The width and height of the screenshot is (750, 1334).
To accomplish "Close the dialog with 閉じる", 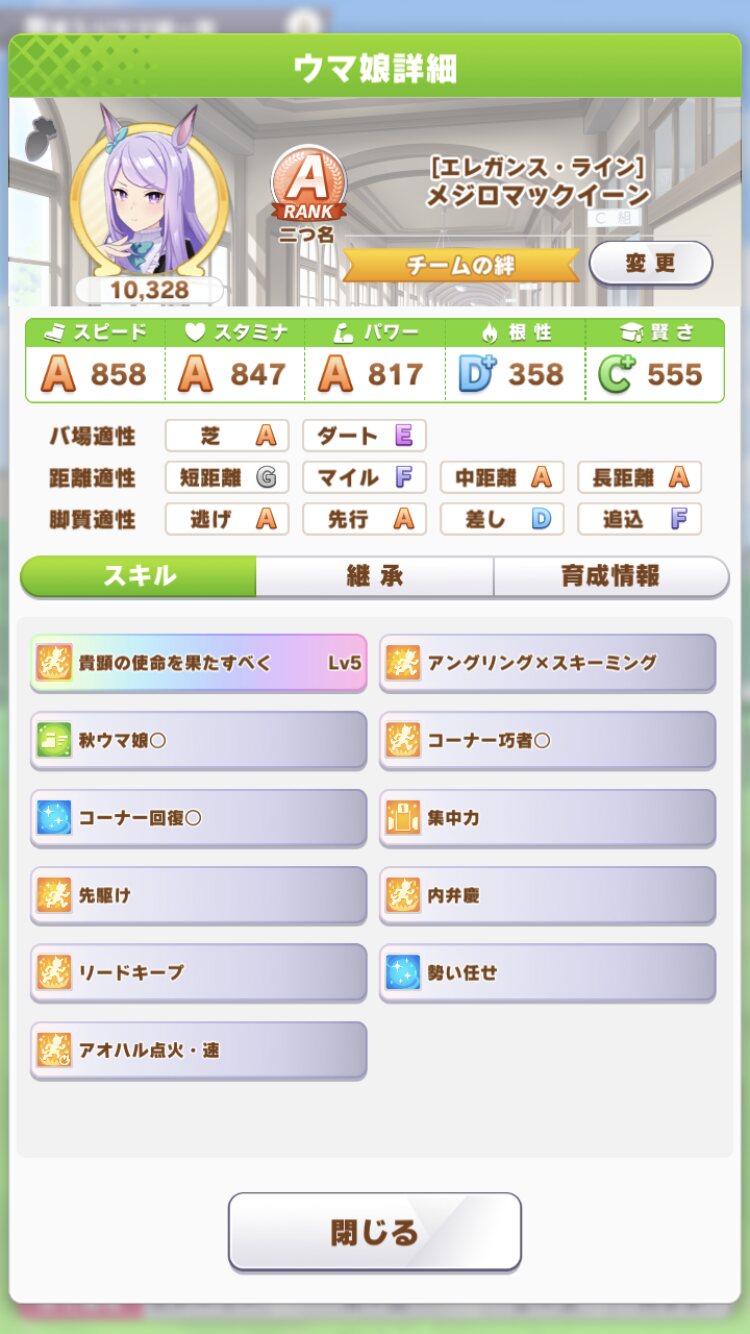I will tap(374, 1231).
